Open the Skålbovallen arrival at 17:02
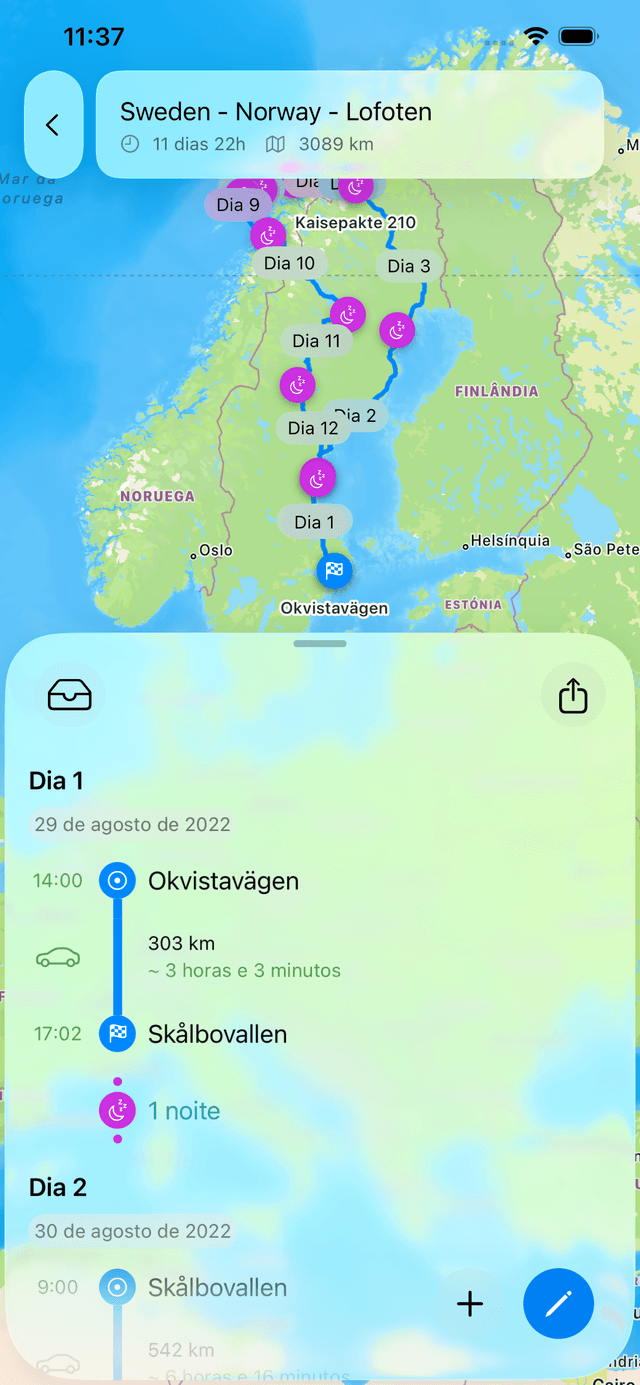 click(x=216, y=1034)
